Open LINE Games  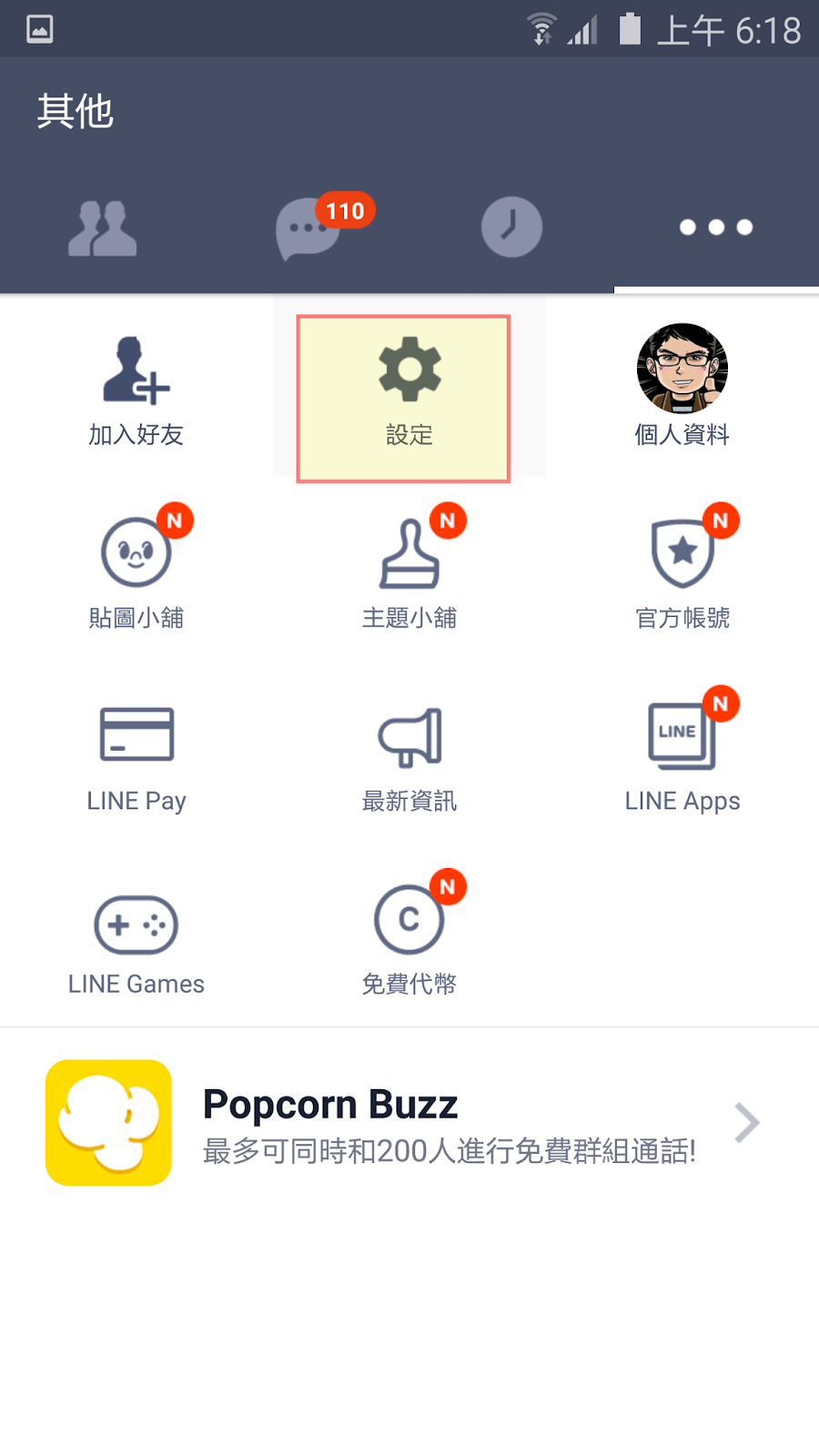(136, 942)
